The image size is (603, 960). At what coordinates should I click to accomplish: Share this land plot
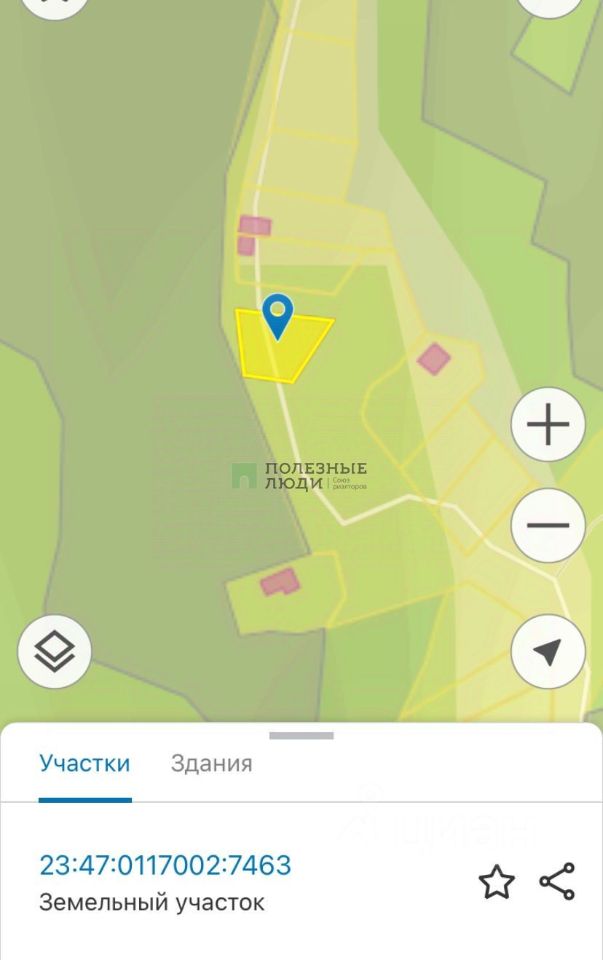[x=557, y=882]
